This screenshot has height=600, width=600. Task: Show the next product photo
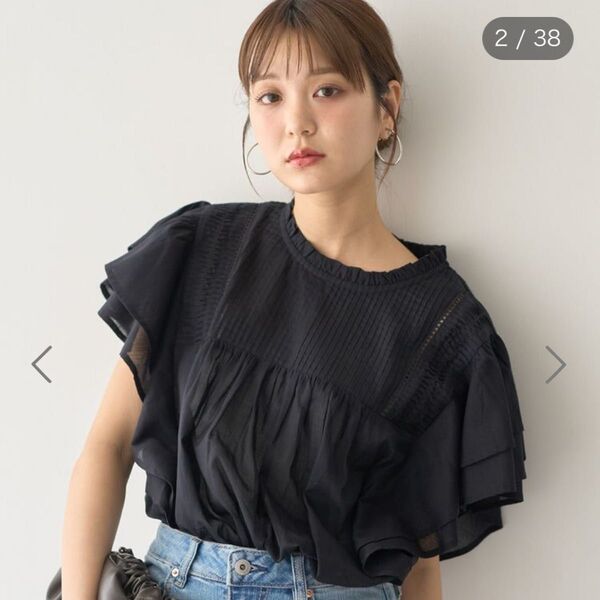(x=556, y=364)
